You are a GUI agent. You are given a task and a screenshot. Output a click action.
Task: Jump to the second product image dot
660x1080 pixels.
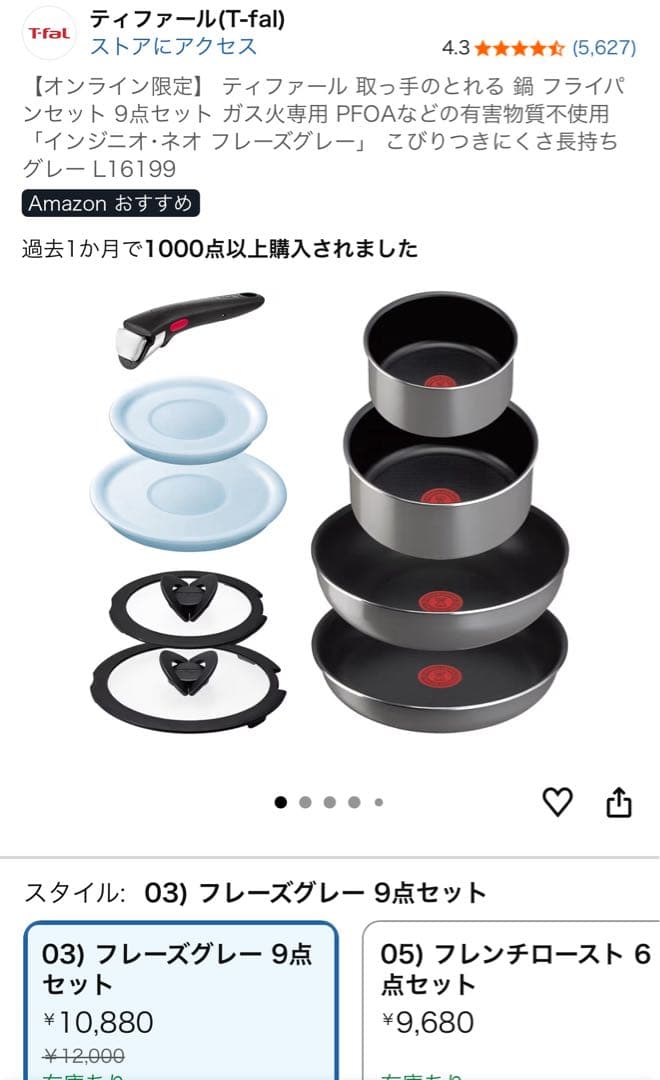point(305,802)
